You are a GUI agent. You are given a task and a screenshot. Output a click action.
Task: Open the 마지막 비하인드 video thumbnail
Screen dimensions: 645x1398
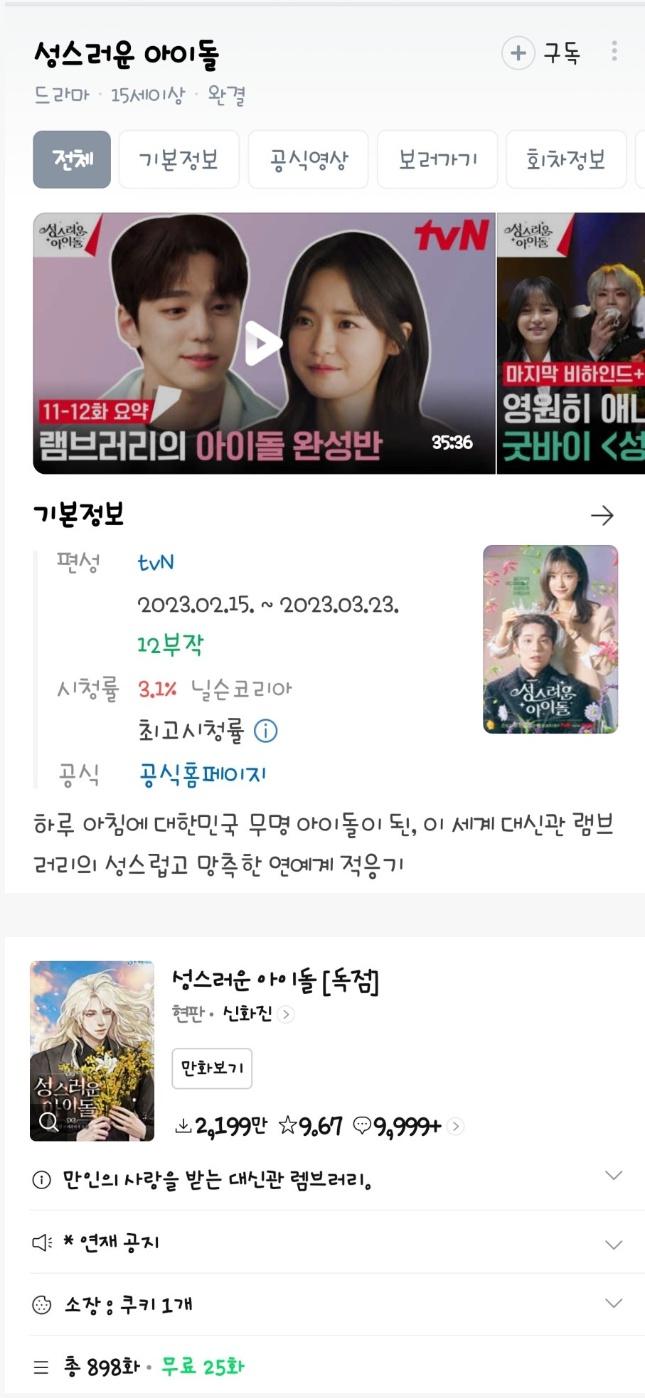tap(572, 343)
